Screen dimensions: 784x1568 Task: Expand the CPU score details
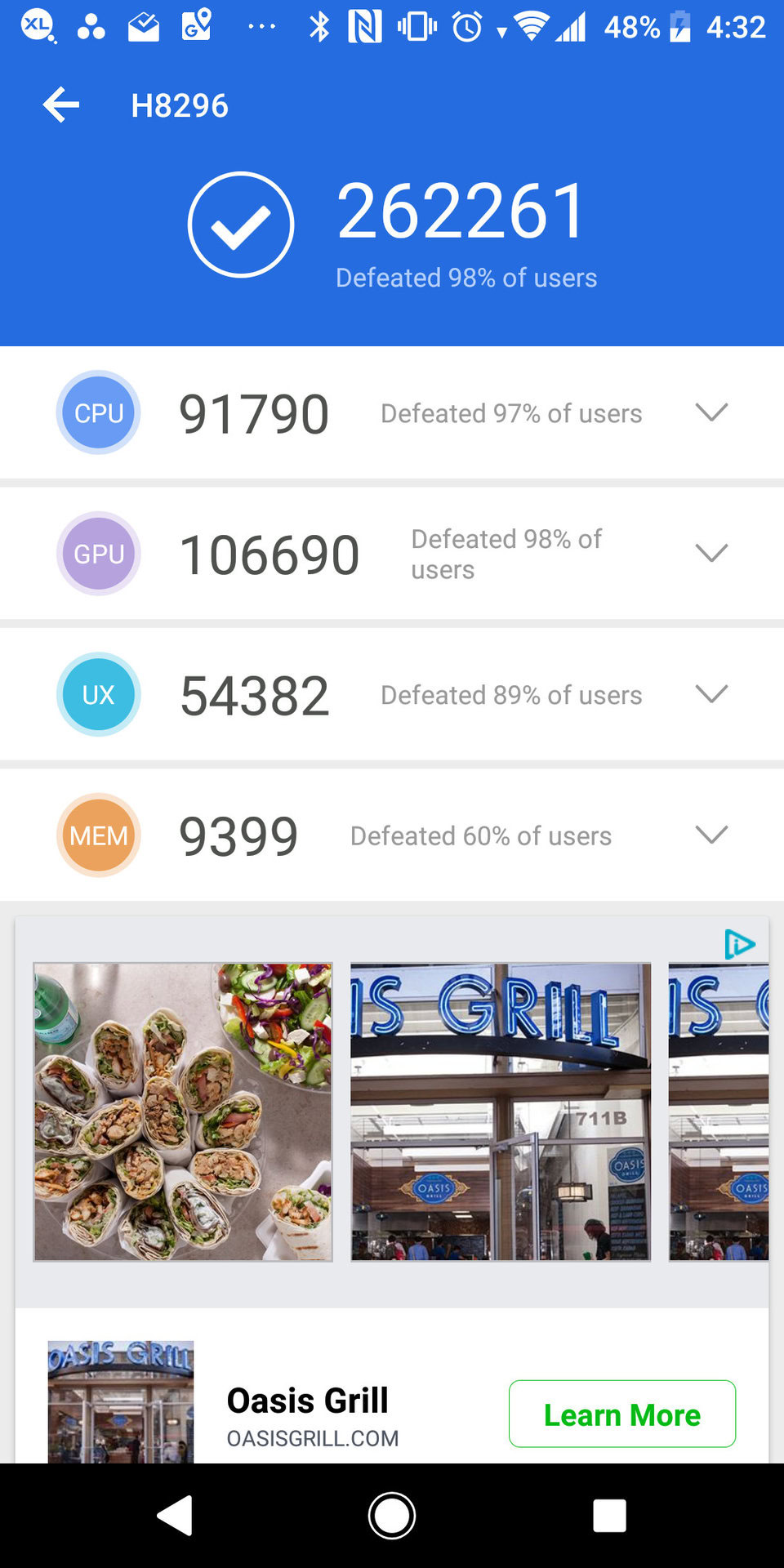[x=711, y=412]
